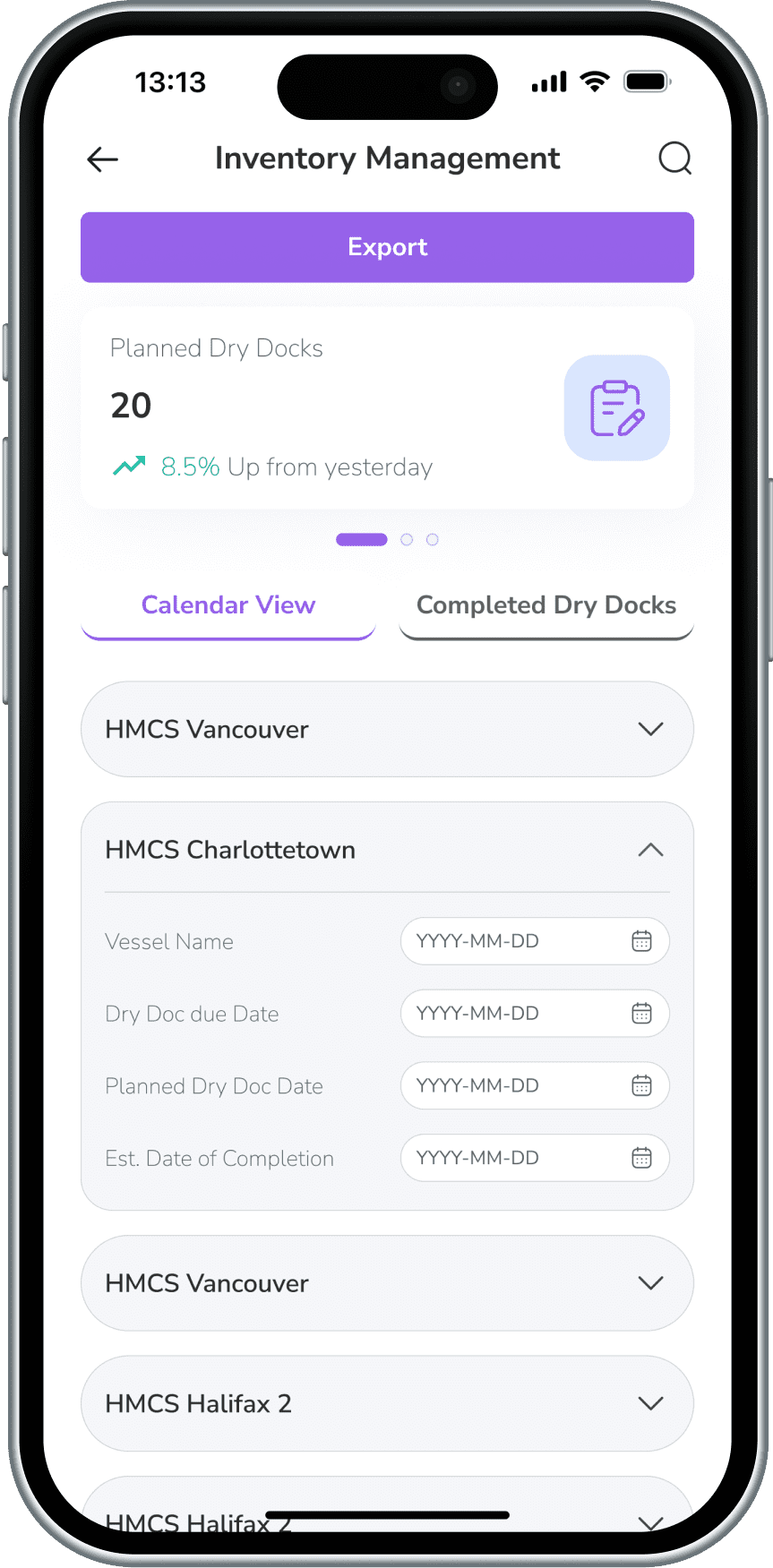Open the Planned Dry Docks card
Screen dimensions: 773x1568
pos(387,408)
